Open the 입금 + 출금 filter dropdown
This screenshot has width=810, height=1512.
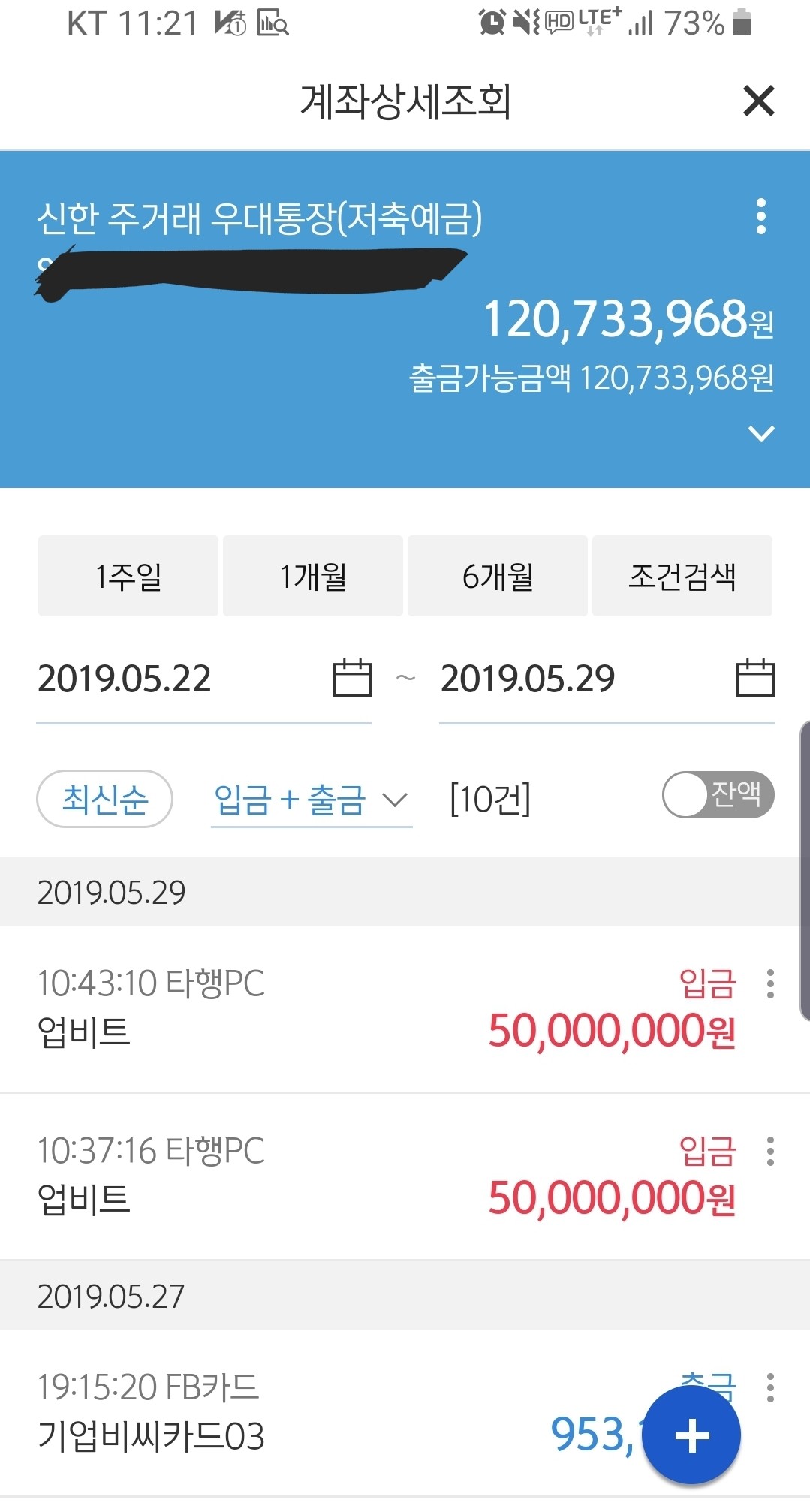click(395, 802)
